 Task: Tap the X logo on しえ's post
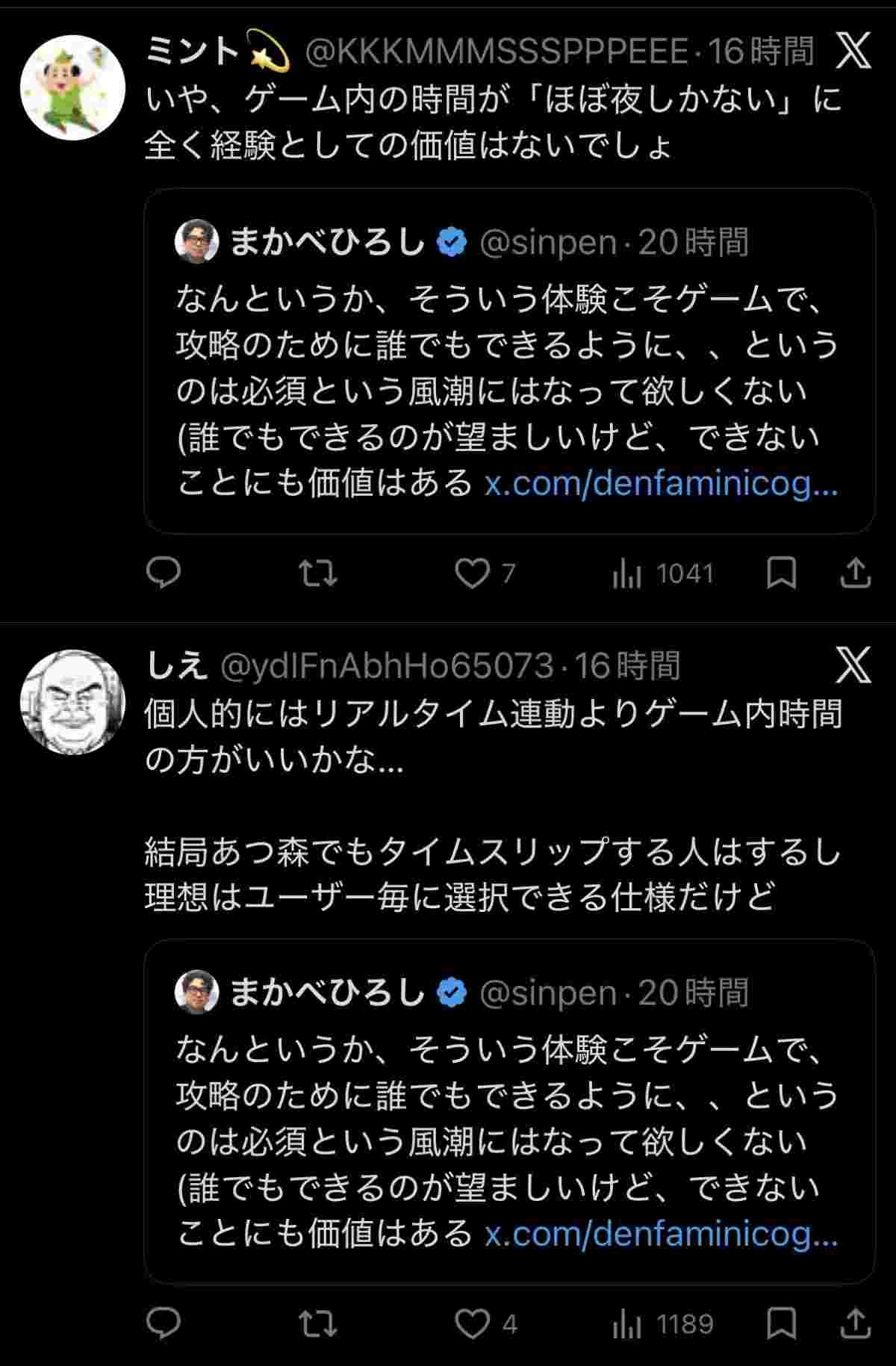click(x=853, y=665)
